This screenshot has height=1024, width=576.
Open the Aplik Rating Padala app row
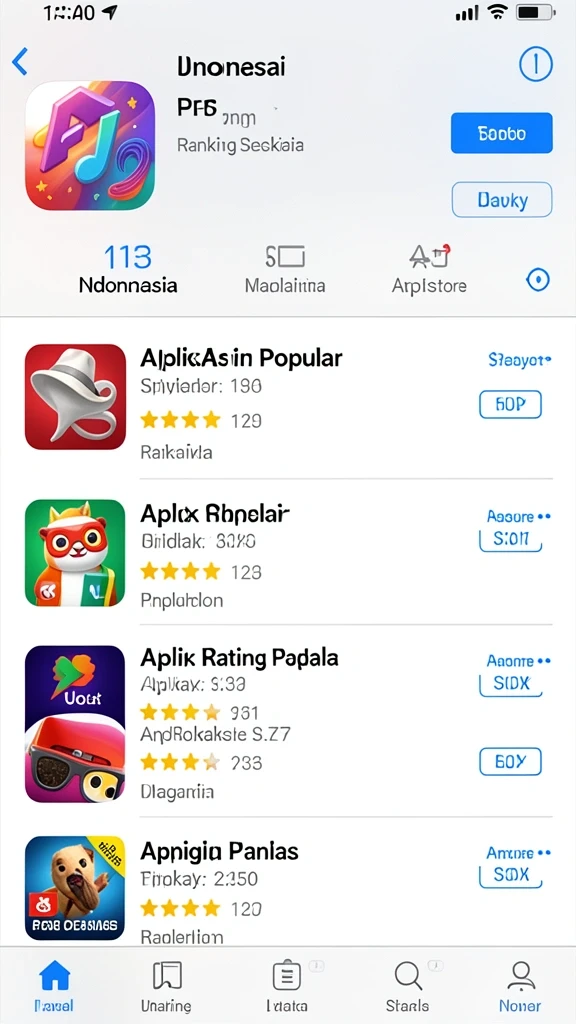click(x=288, y=723)
